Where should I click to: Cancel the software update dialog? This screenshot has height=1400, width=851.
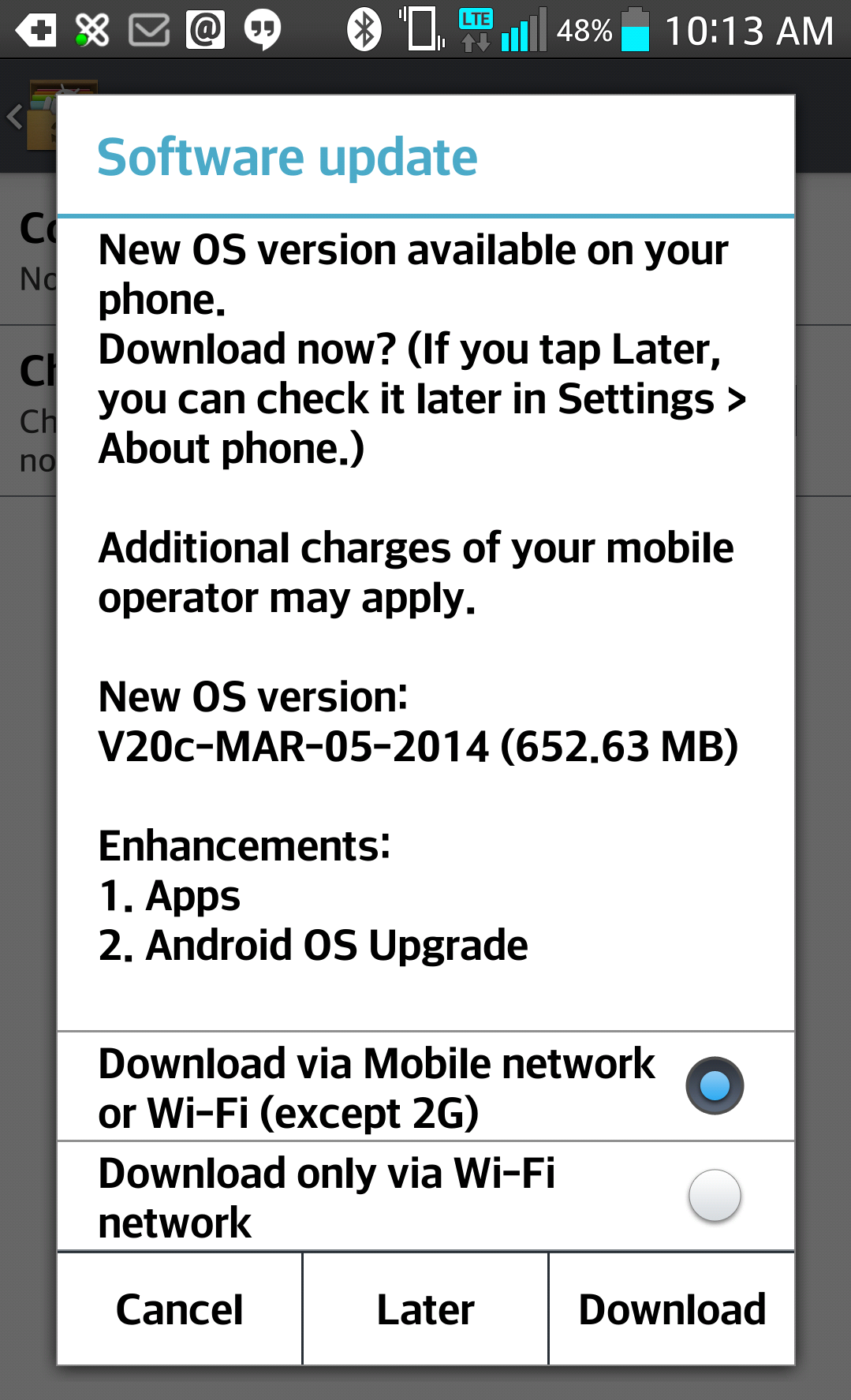click(180, 1309)
